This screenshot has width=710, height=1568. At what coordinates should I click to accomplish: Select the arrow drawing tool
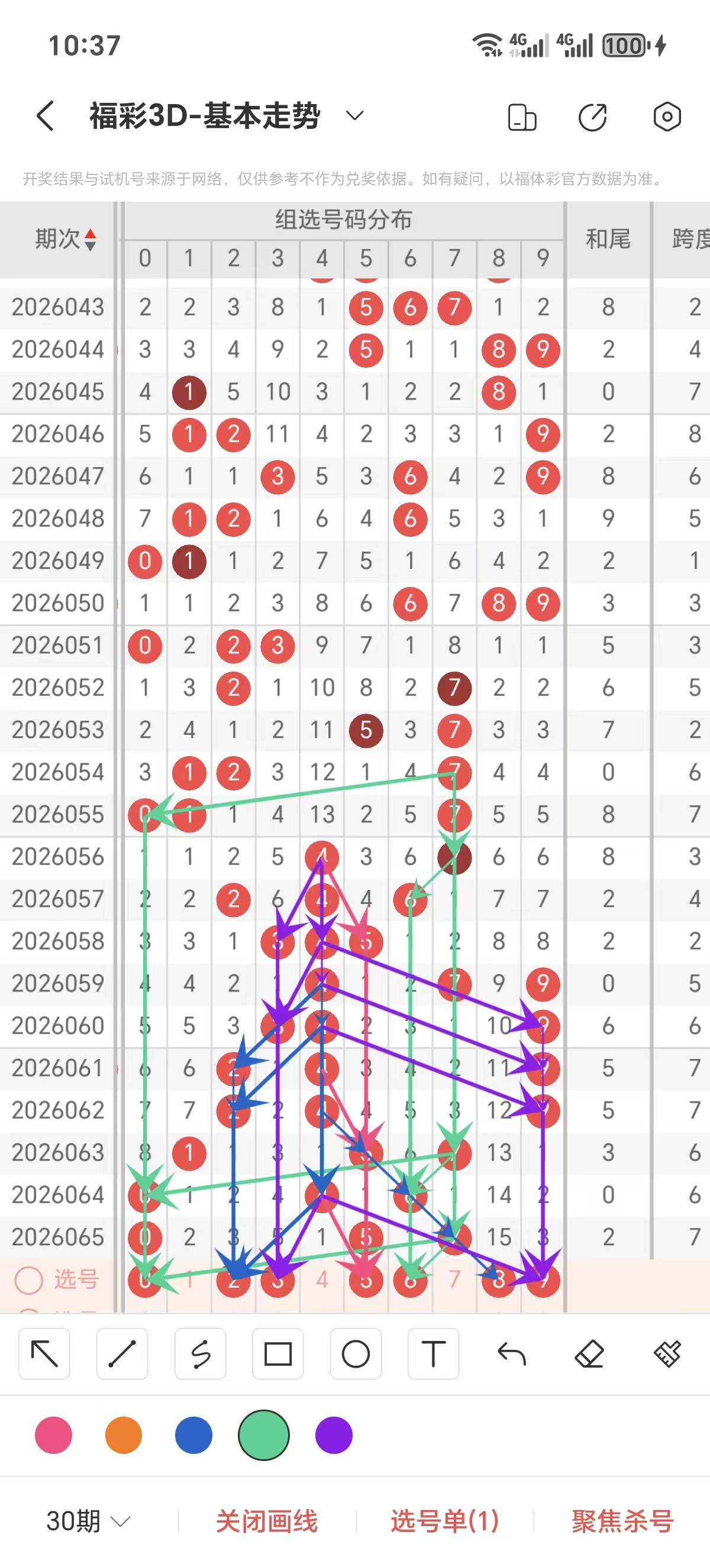pyautogui.click(x=44, y=1355)
